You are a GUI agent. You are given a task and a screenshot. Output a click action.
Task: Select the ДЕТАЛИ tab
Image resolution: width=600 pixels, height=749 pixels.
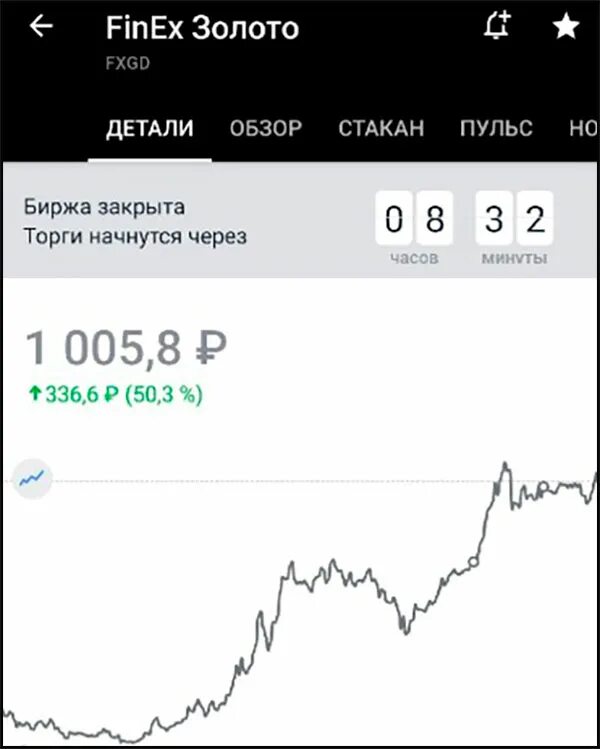pyautogui.click(x=149, y=128)
